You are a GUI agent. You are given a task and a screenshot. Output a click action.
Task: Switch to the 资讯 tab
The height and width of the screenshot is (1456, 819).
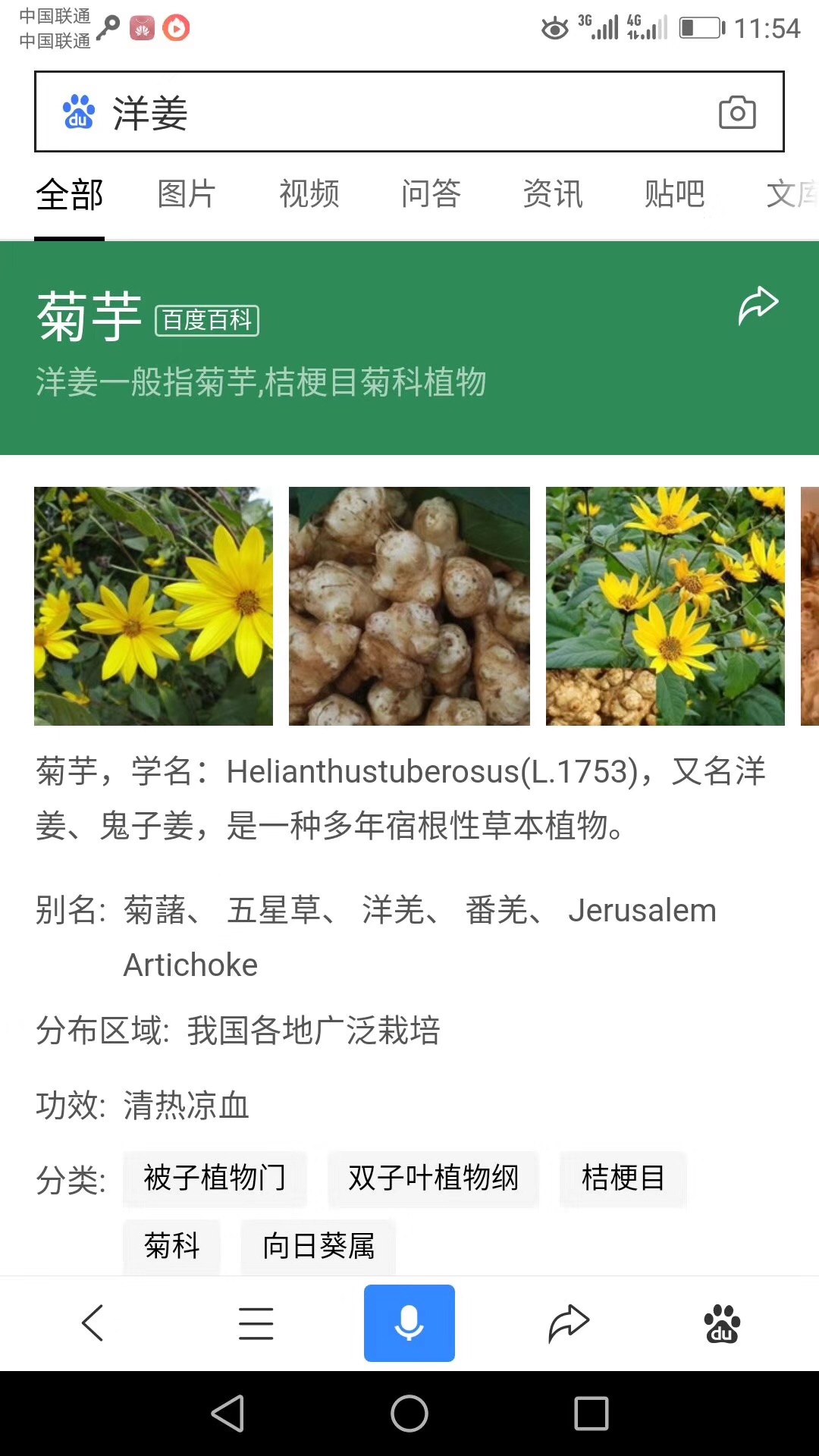[x=553, y=194]
